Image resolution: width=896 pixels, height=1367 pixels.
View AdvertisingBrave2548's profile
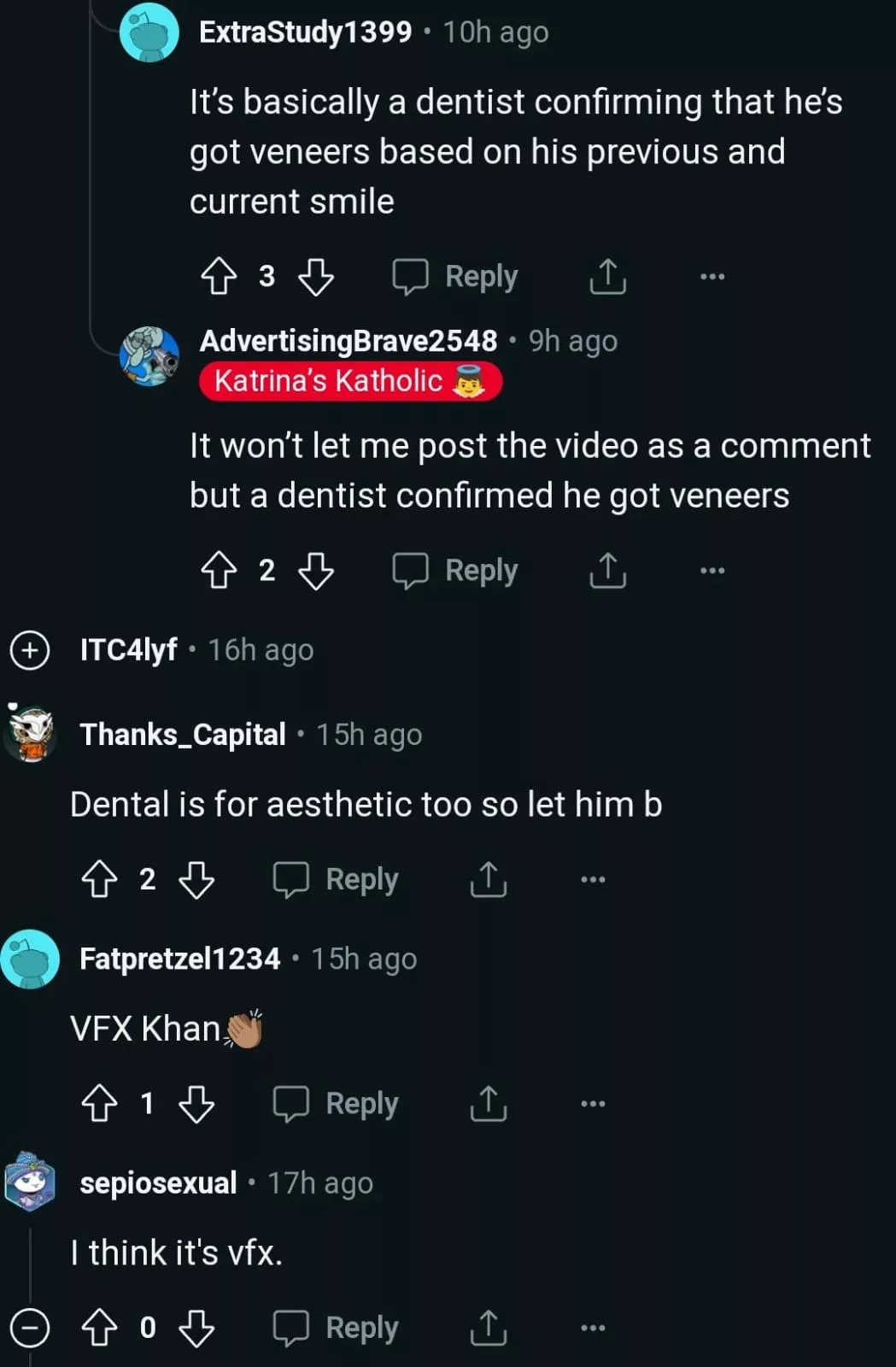[x=348, y=340]
